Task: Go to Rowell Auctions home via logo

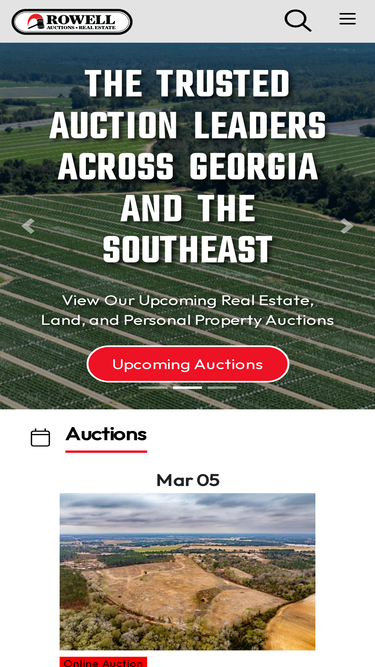Action: pyautogui.click(x=72, y=22)
